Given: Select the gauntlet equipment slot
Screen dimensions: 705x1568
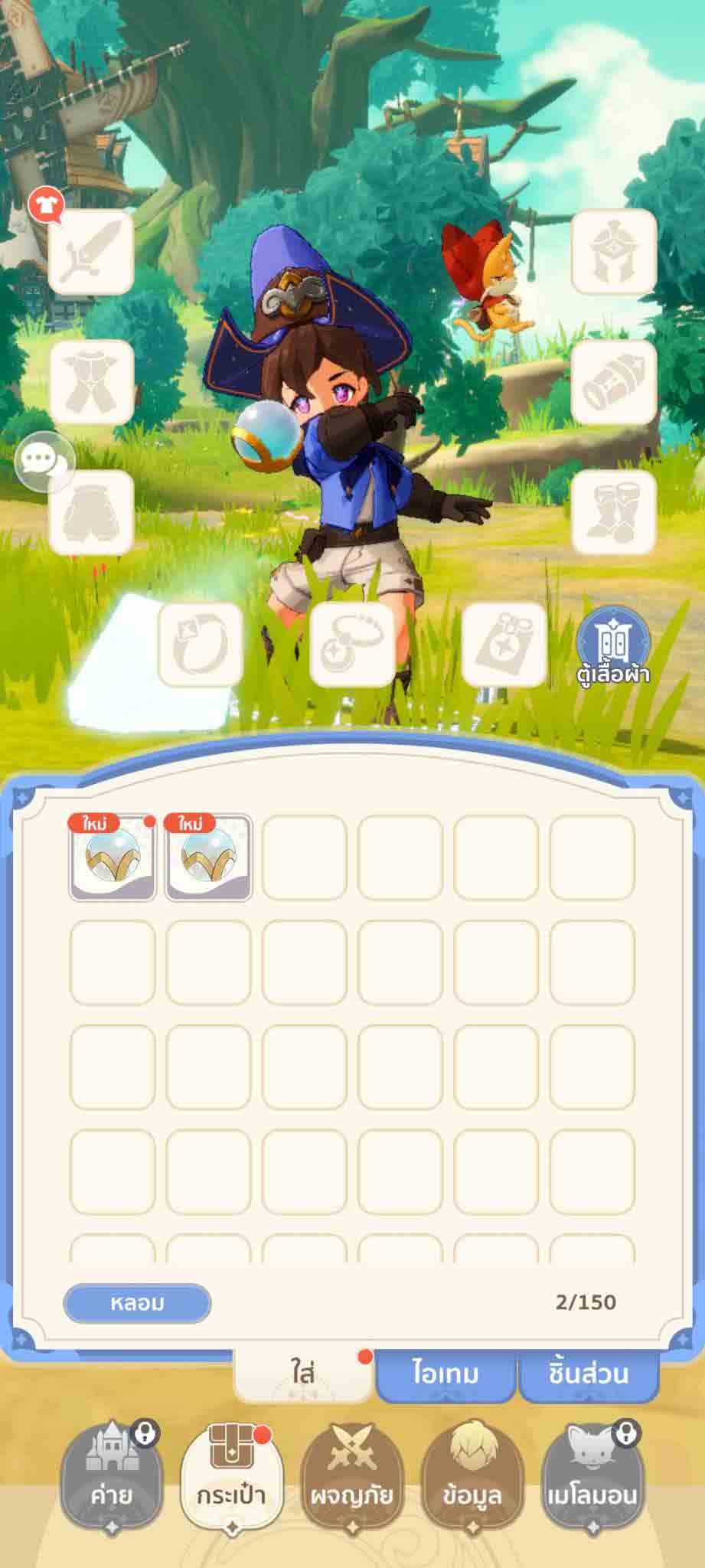Looking at the screenshot, I should [614, 382].
